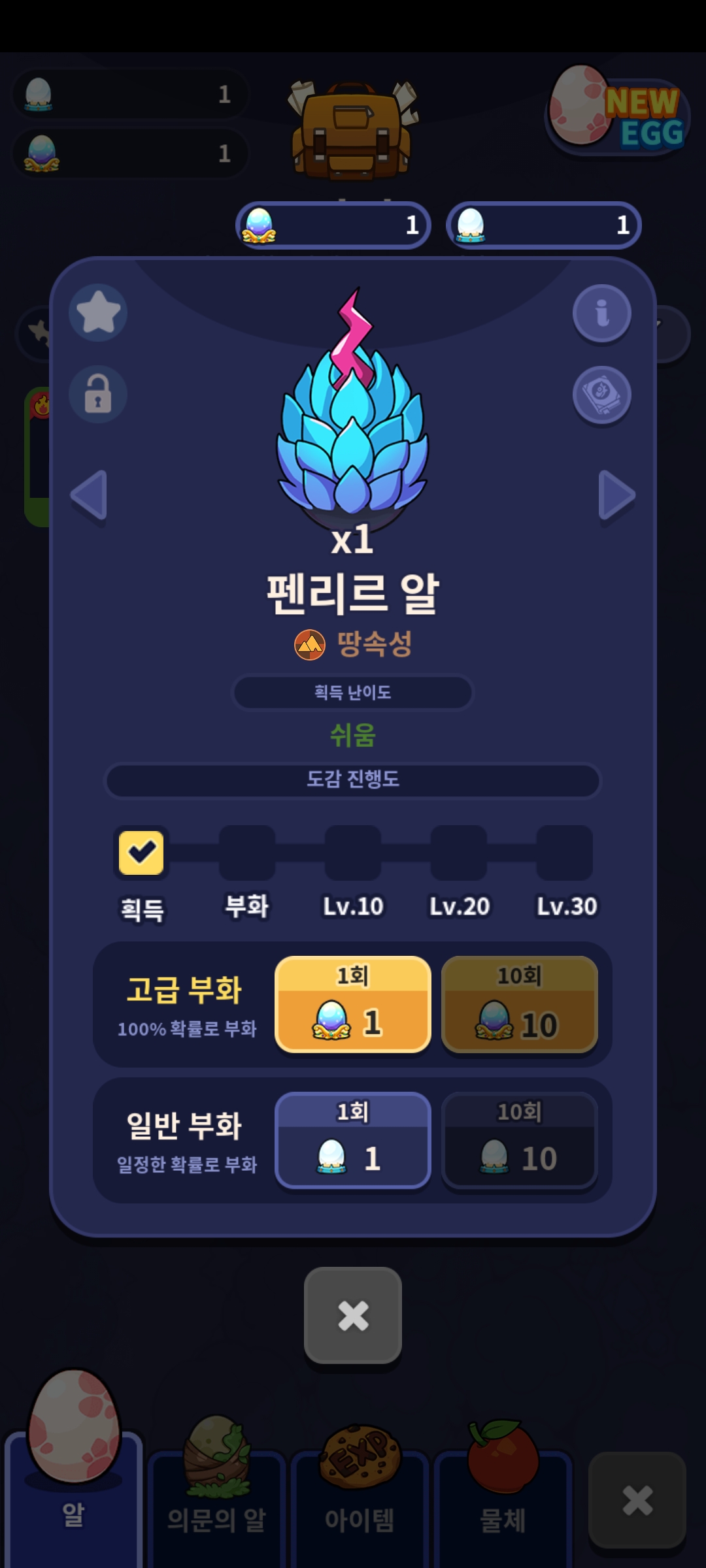
Task: Tap the lock icon to lock this egg
Action: tap(98, 394)
